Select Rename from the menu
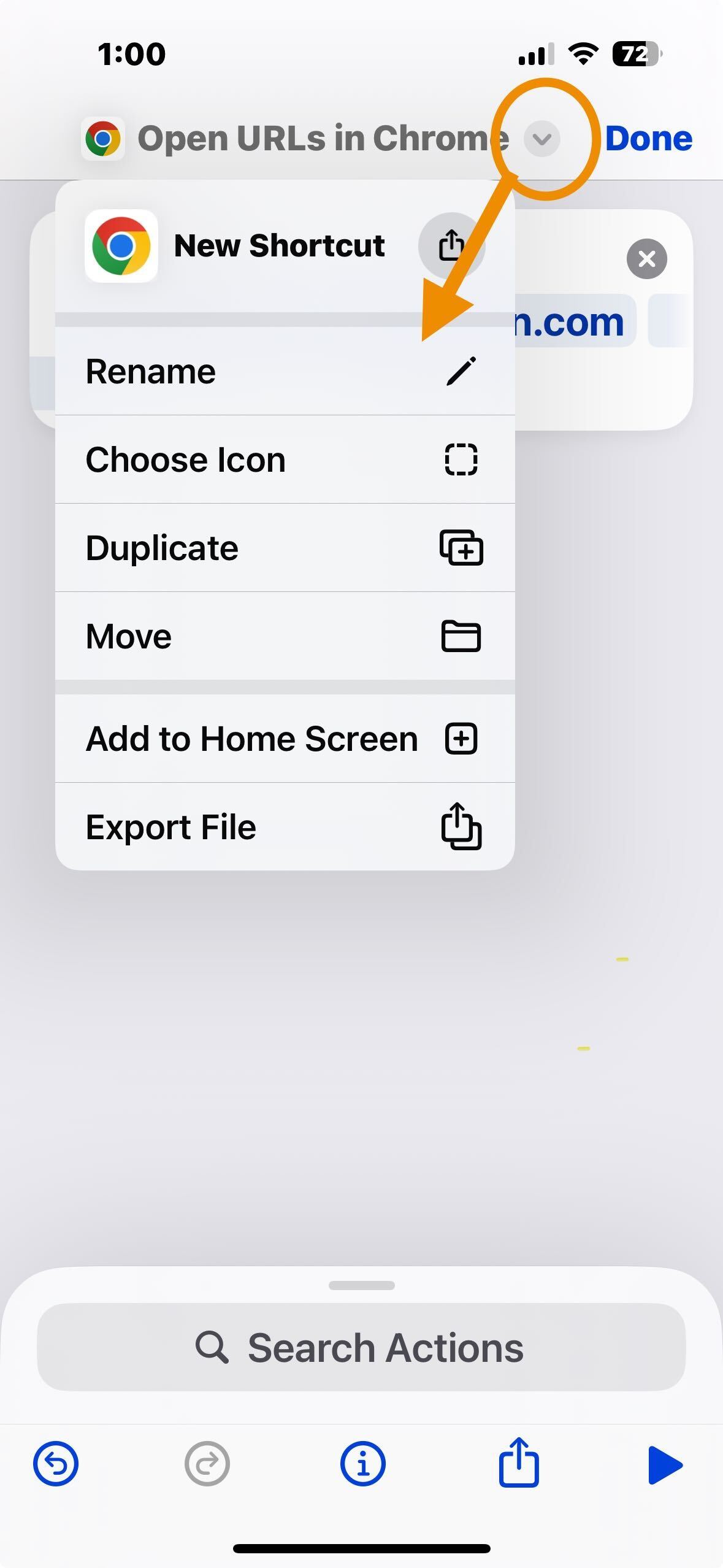This screenshot has width=723, height=1568. pyautogui.click(x=285, y=372)
